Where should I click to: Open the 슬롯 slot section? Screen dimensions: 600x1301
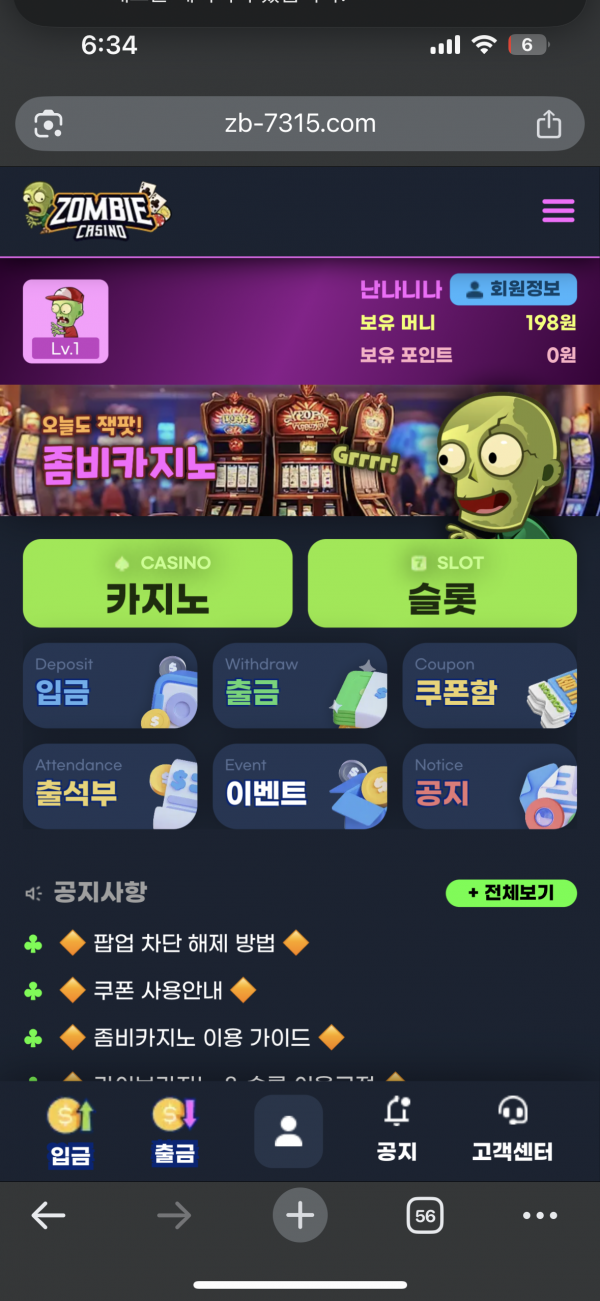click(442, 584)
